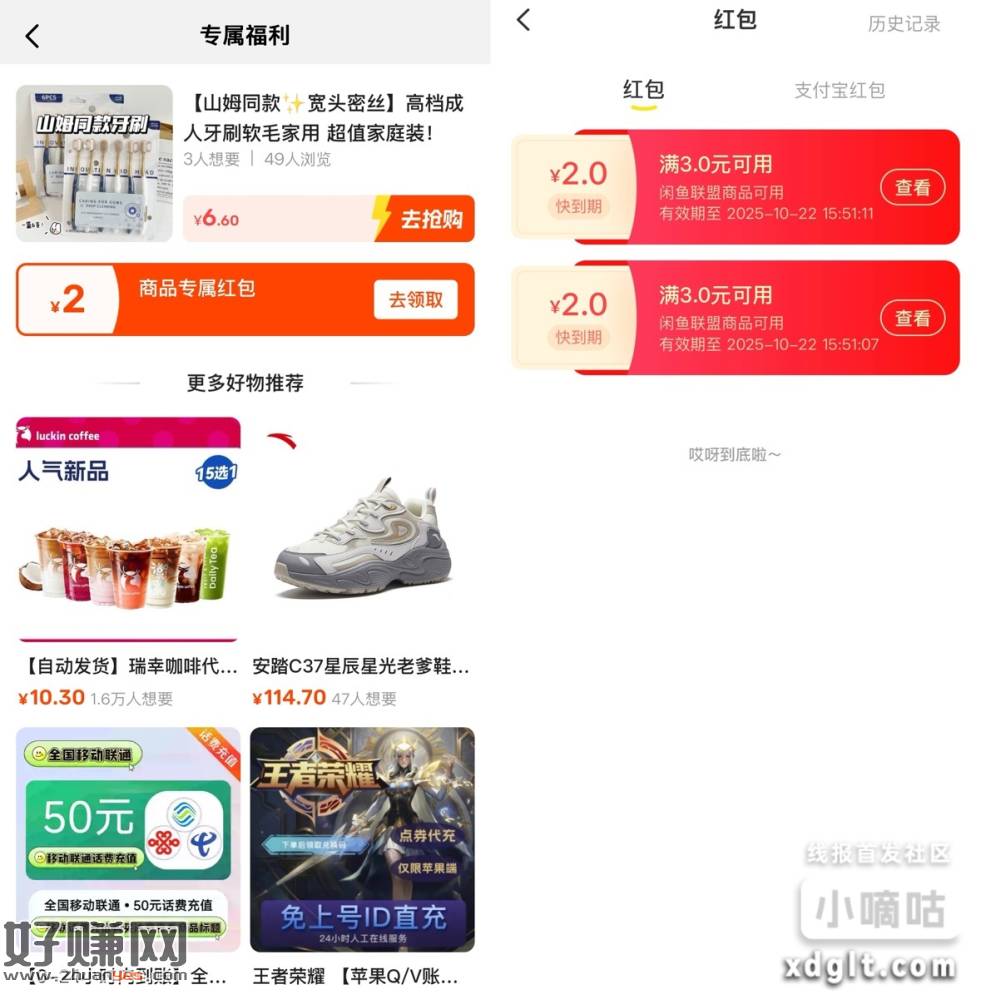Switch to the 支付宝红包 tab

(839, 90)
